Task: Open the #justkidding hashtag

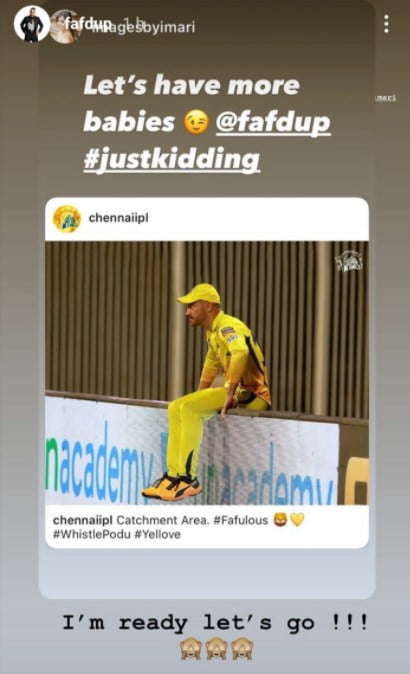Action: coord(171,159)
